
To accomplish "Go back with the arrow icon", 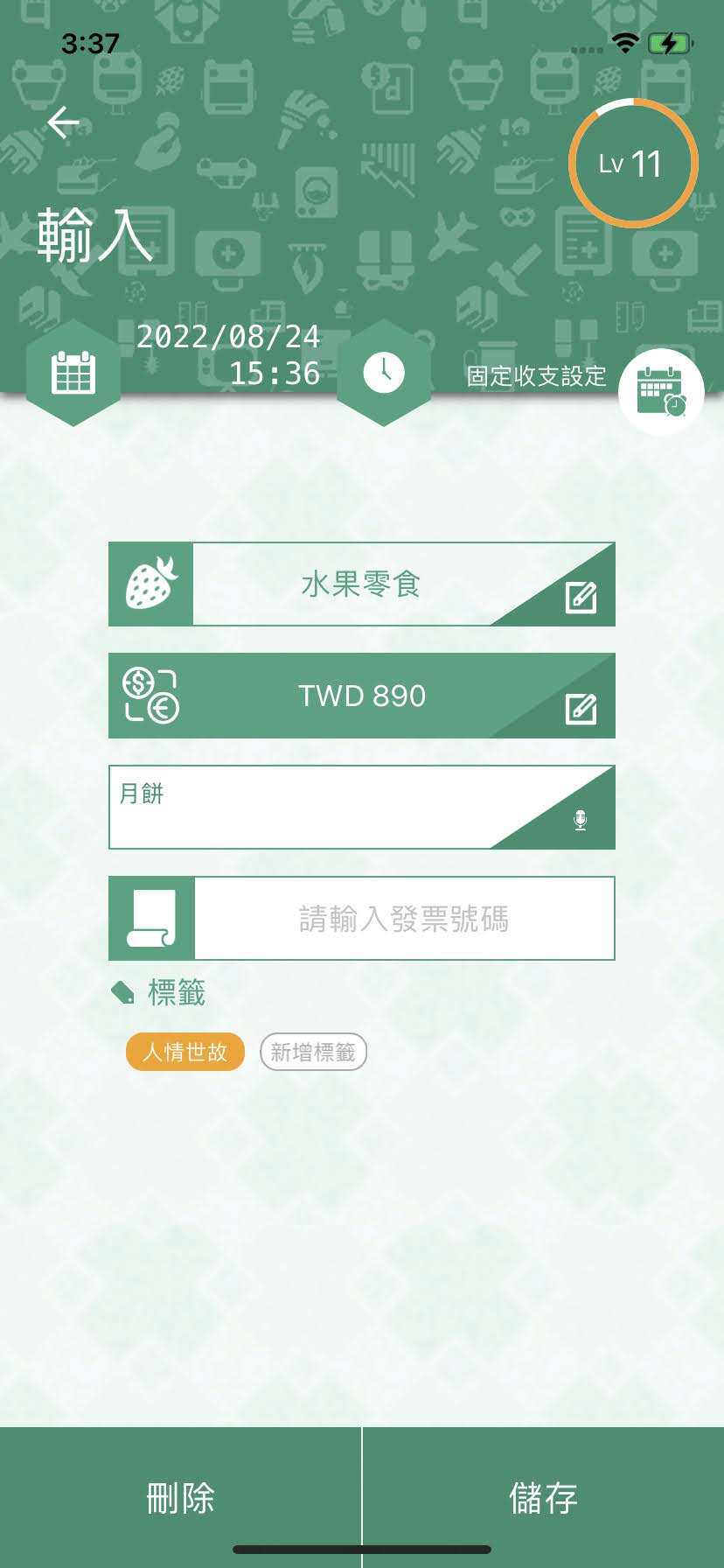I will click(x=63, y=122).
